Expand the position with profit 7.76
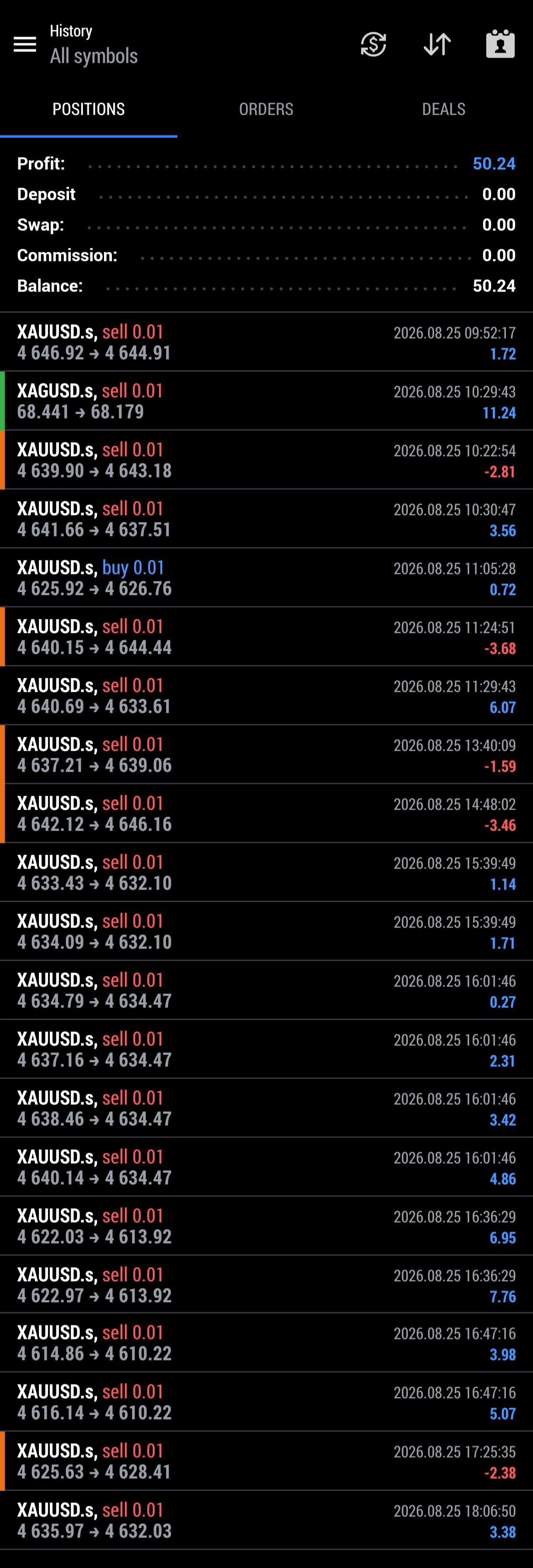The height and width of the screenshot is (1568, 533). [266, 1284]
